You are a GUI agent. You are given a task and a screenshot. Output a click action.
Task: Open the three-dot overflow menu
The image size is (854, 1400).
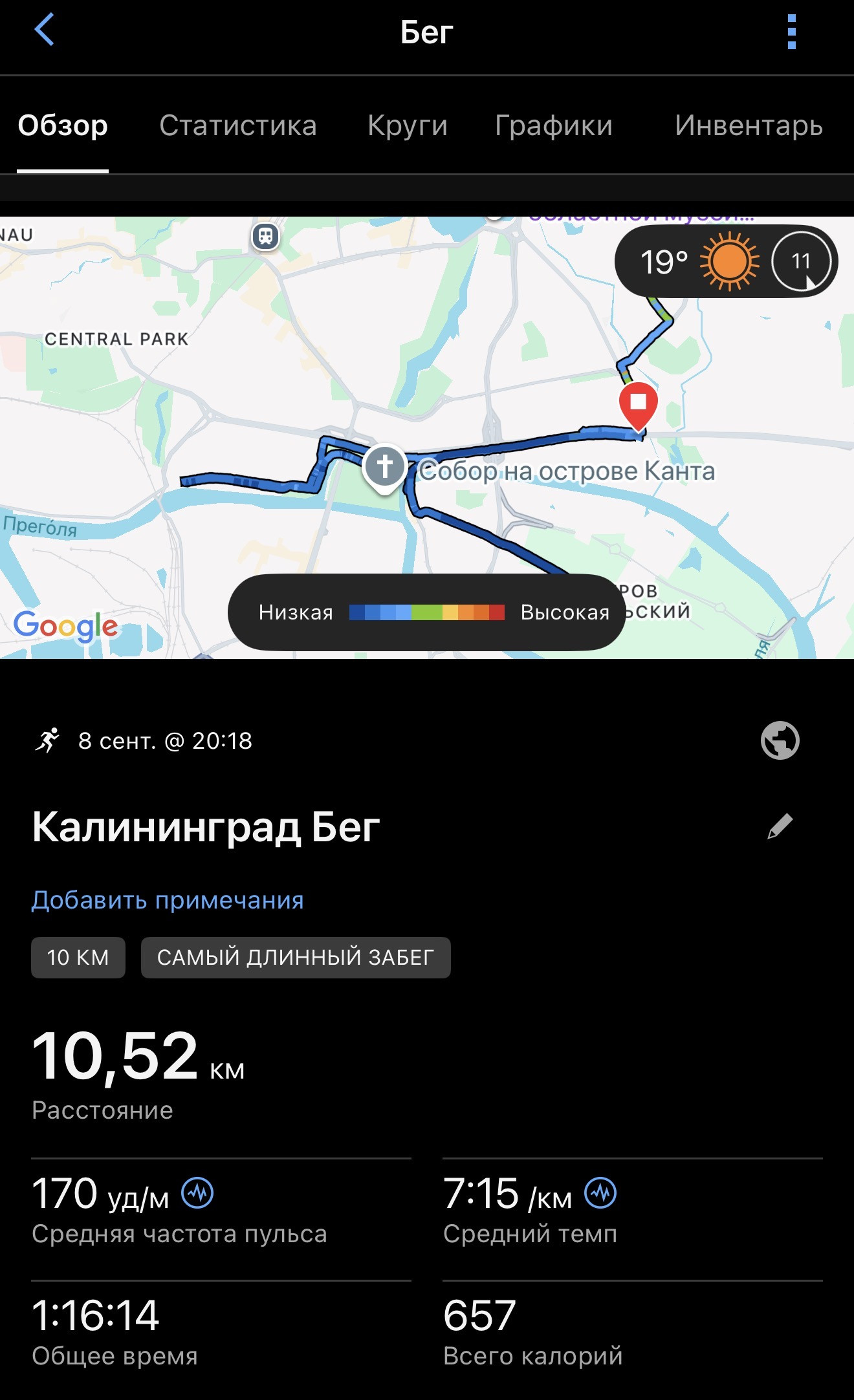click(x=791, y=32)
